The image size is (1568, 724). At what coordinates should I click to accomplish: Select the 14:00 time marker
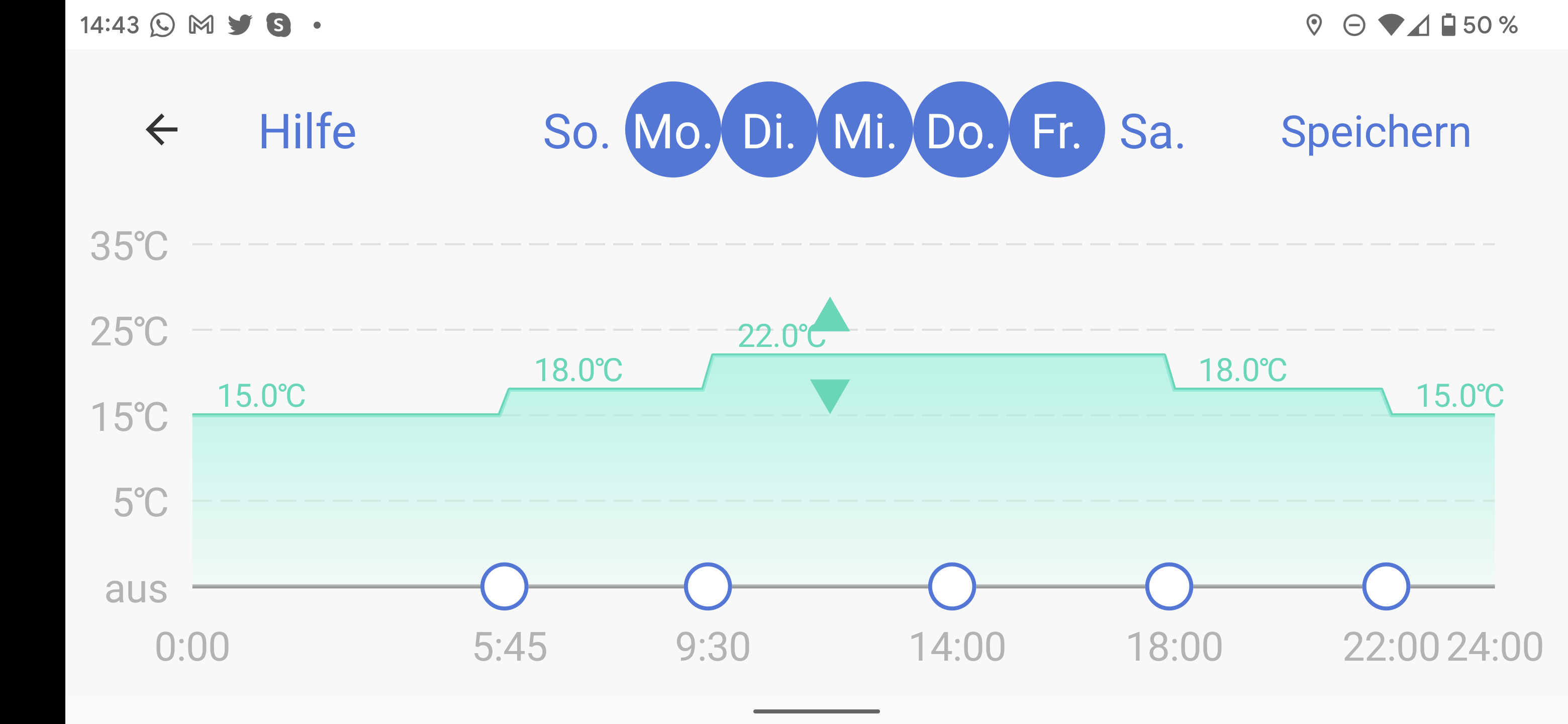(x=952, y=586)
